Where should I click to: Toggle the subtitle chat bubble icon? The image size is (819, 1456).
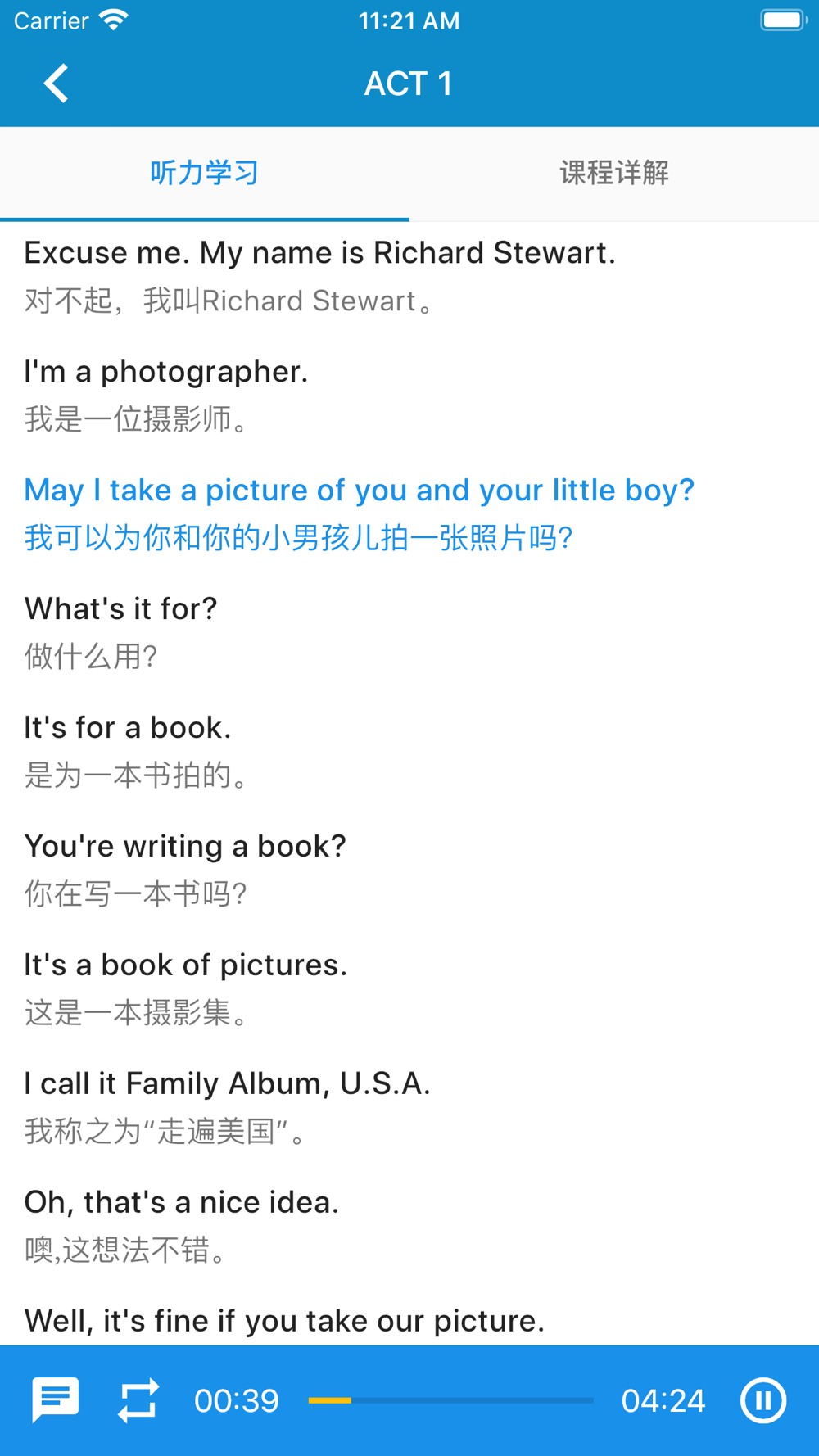click(x=56, y=1400)
